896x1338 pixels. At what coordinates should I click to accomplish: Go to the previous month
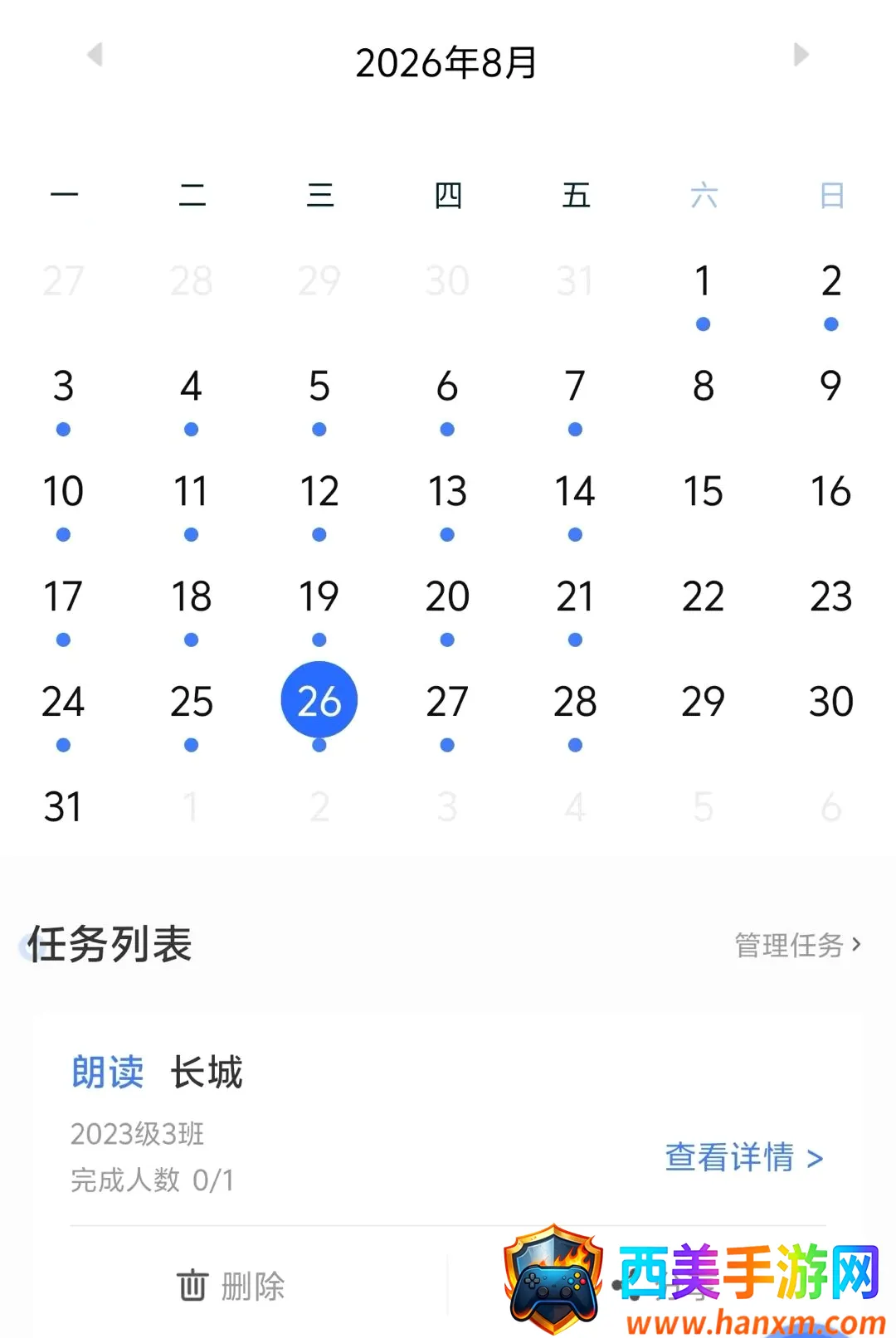[x=95, y=55]
